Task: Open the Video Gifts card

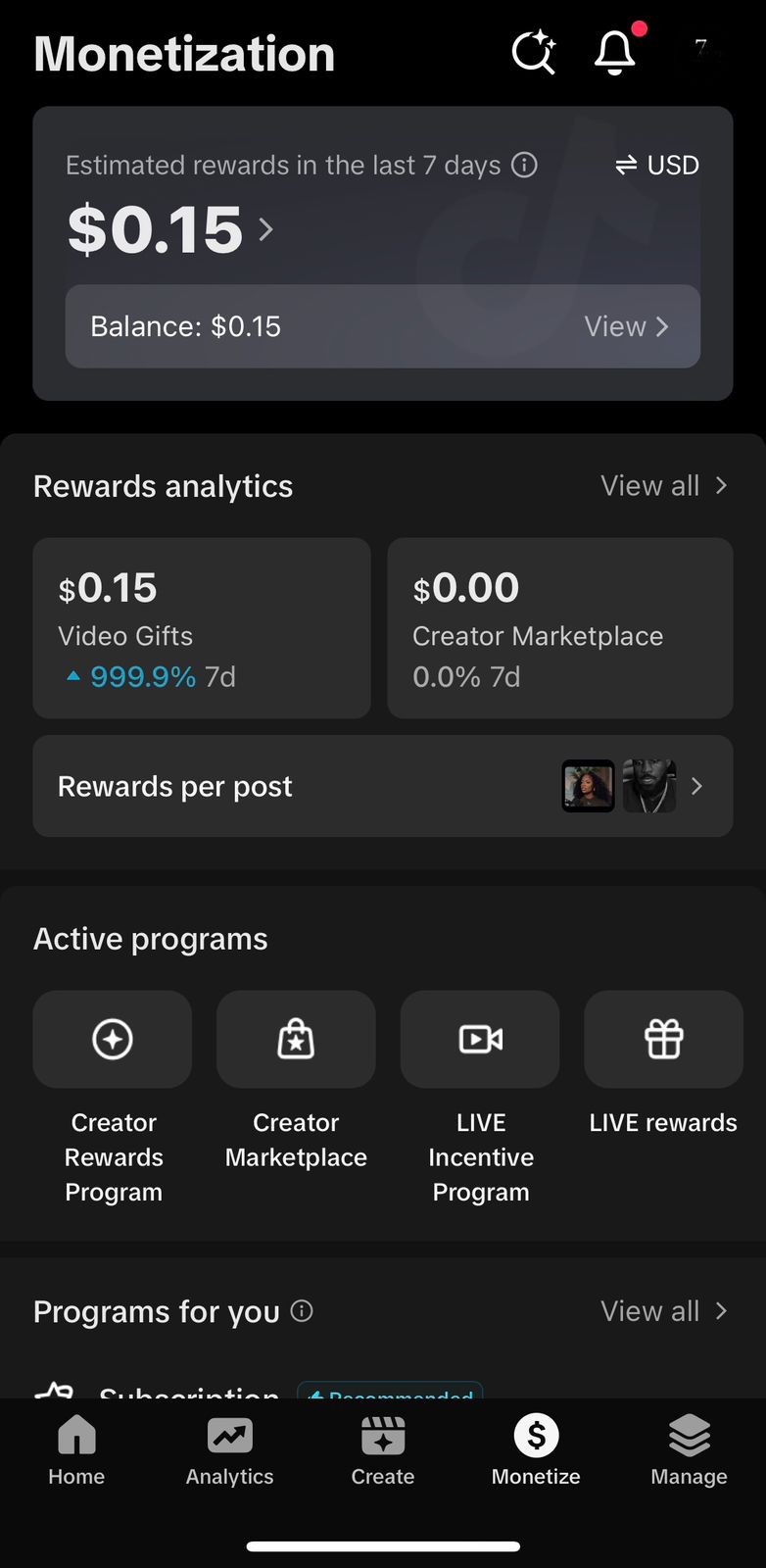Action: click(202, 628)
